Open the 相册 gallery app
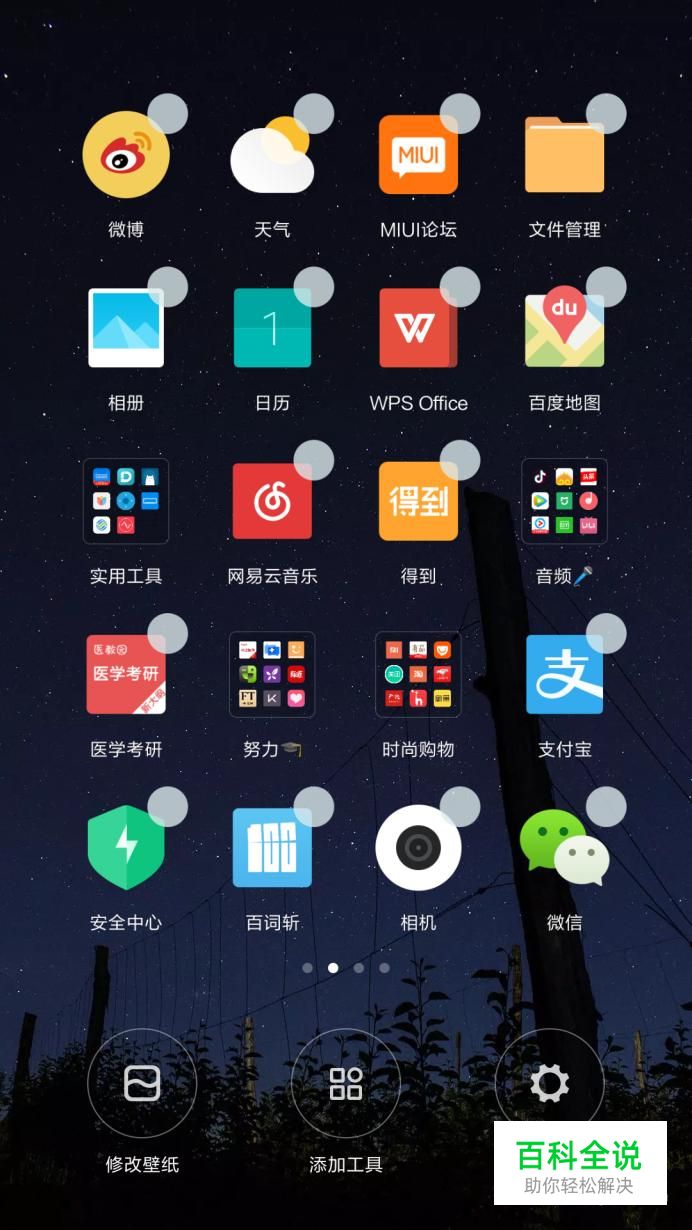This screenshot has height=1230, width=692. 126,328
